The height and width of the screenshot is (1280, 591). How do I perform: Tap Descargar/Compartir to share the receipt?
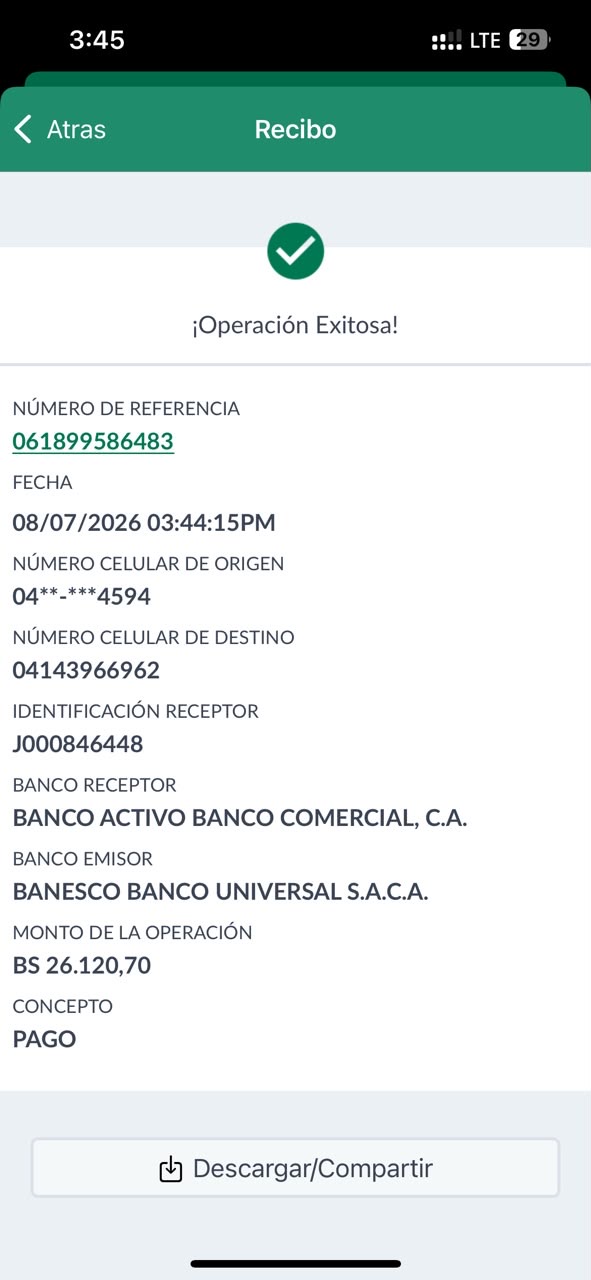tap(295, 1168)
